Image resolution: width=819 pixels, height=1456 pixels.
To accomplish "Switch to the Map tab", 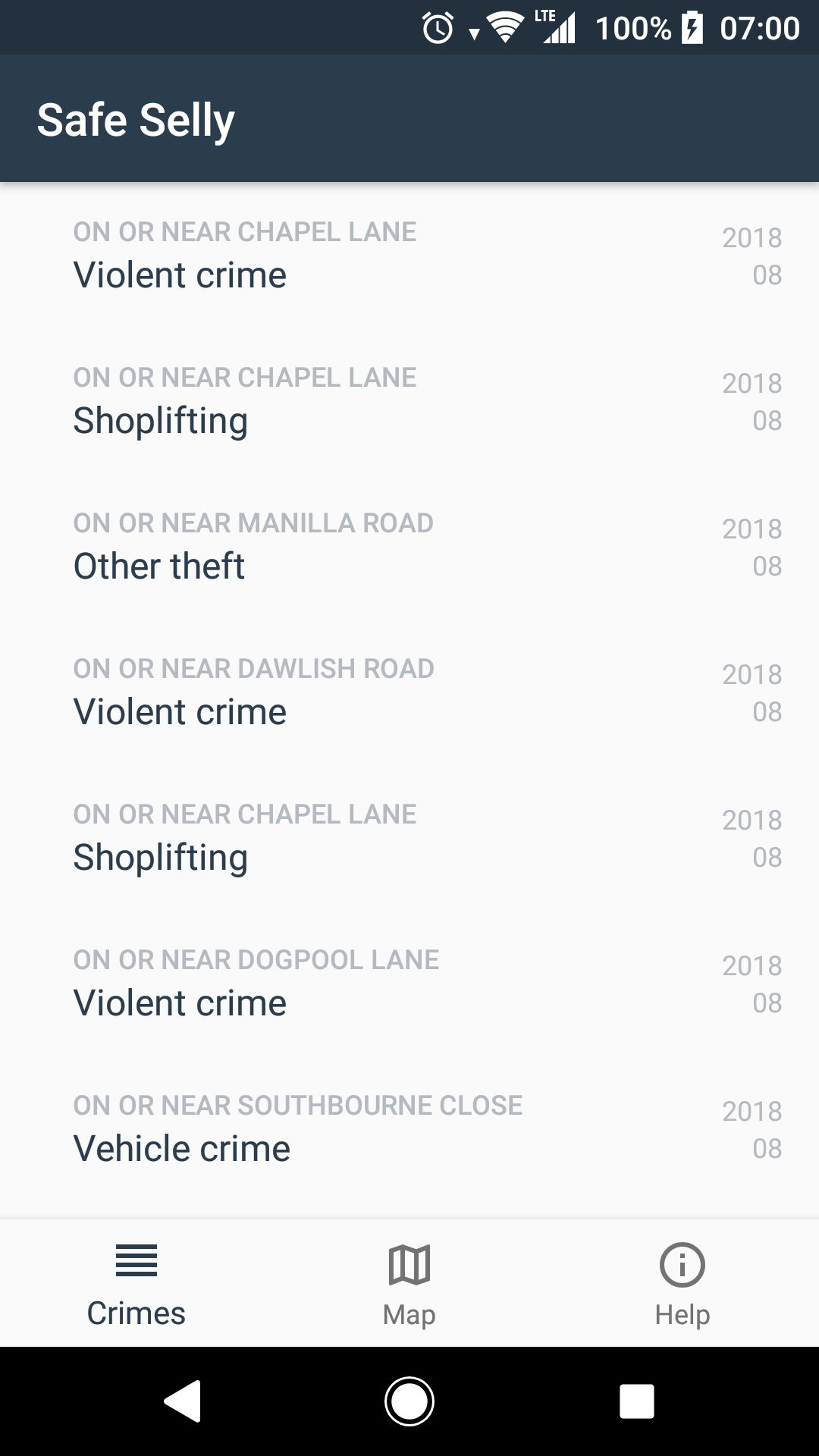I will [409, 1284].
